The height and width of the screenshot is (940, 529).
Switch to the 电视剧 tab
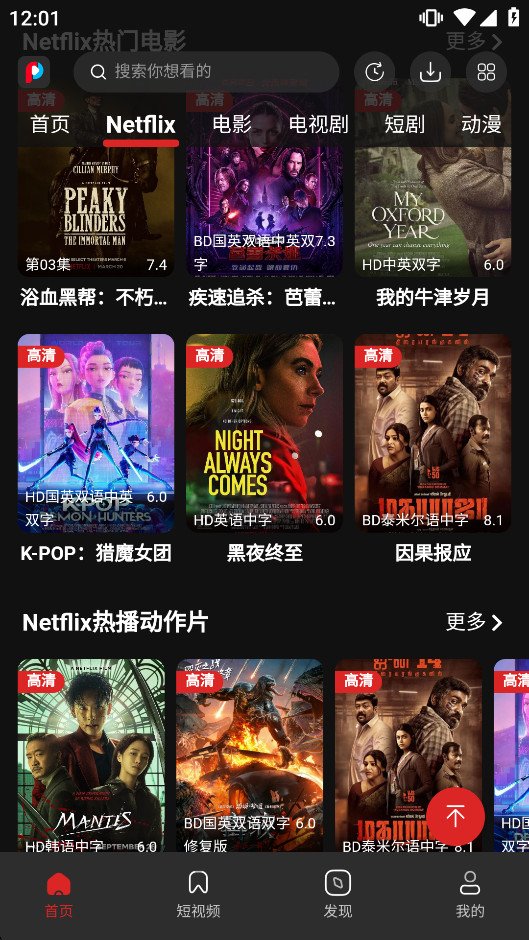pyautogui.click(x=318, y=124)
